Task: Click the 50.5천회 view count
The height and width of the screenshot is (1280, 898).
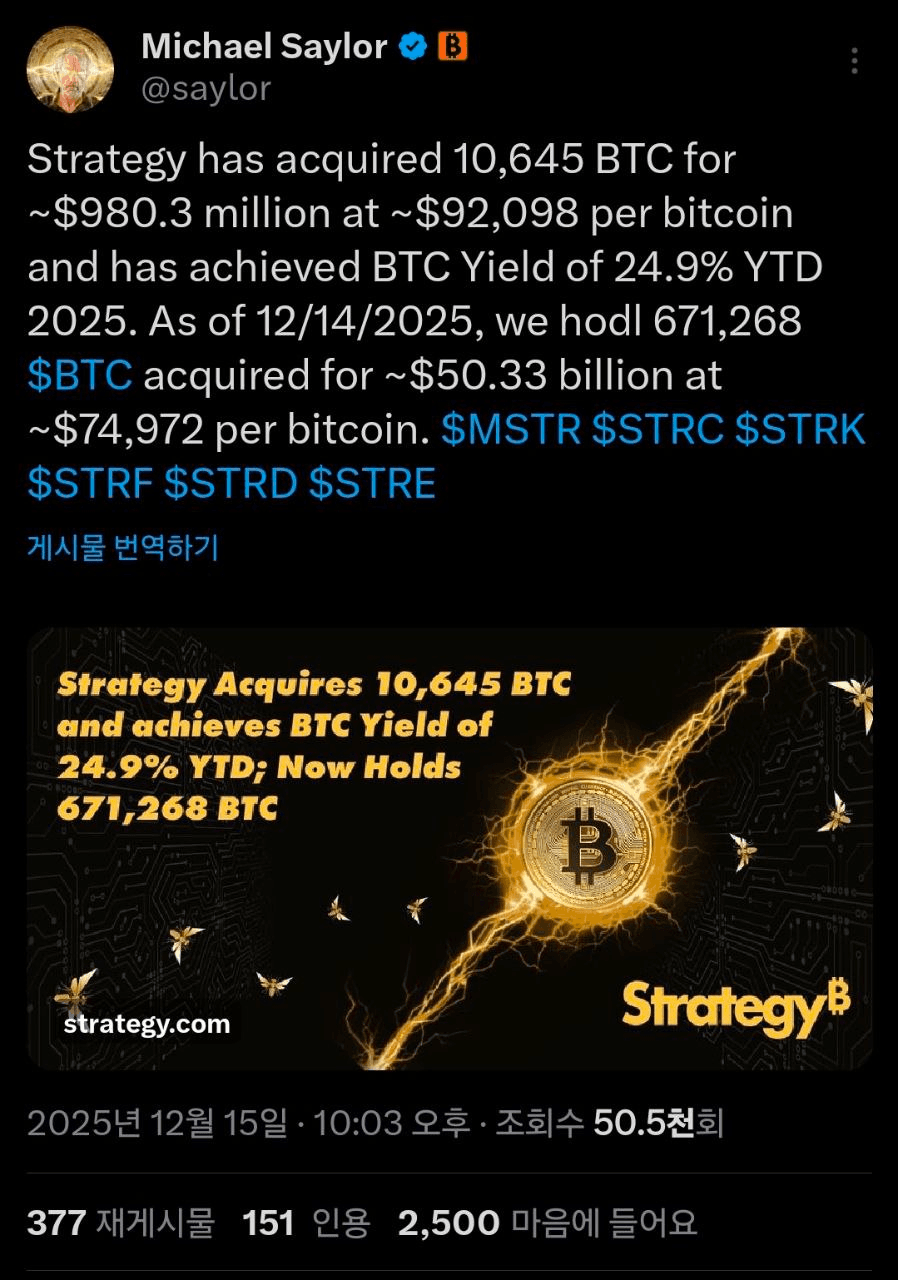Action: tap(658, 1125)
